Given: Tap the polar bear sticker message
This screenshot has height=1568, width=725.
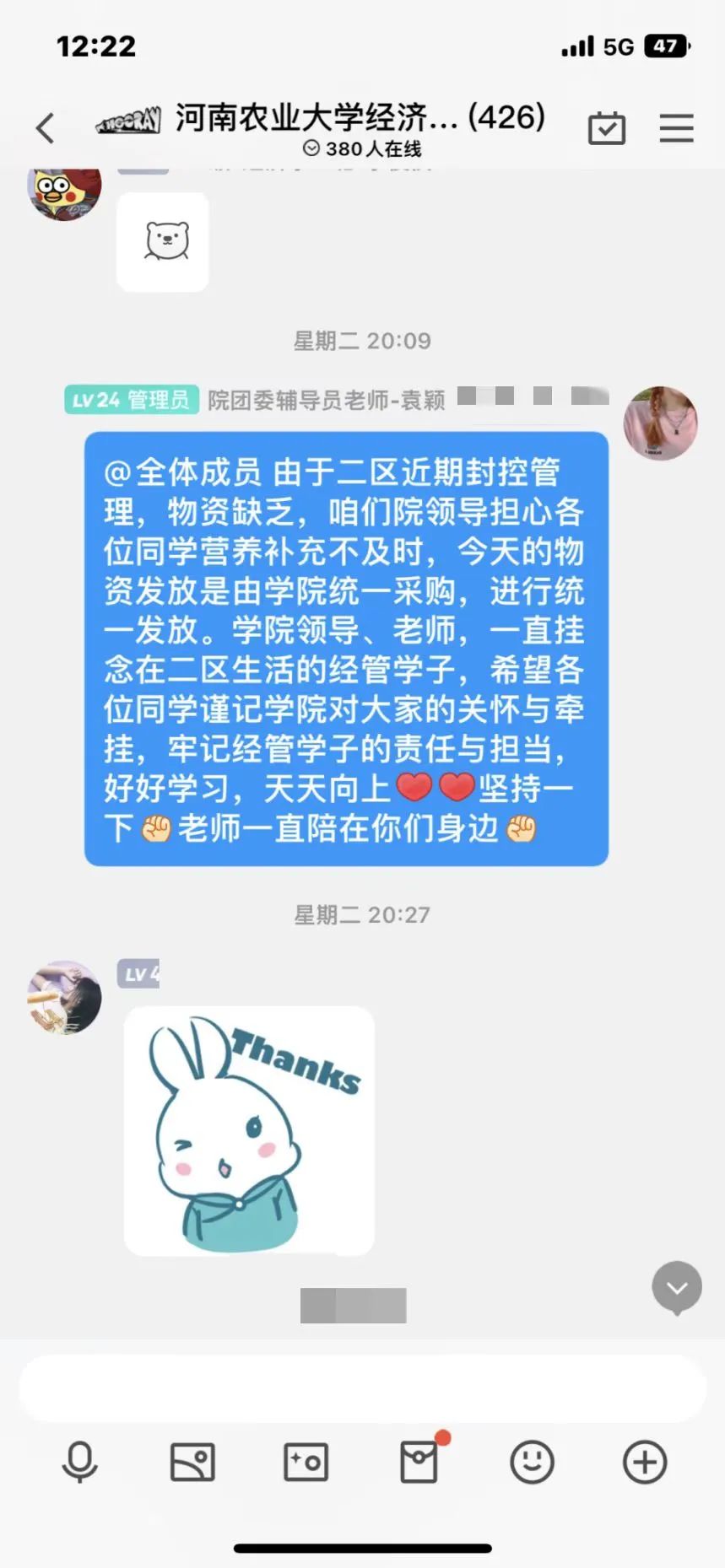Looking at the screenshot, I should (x=162, y=242).
